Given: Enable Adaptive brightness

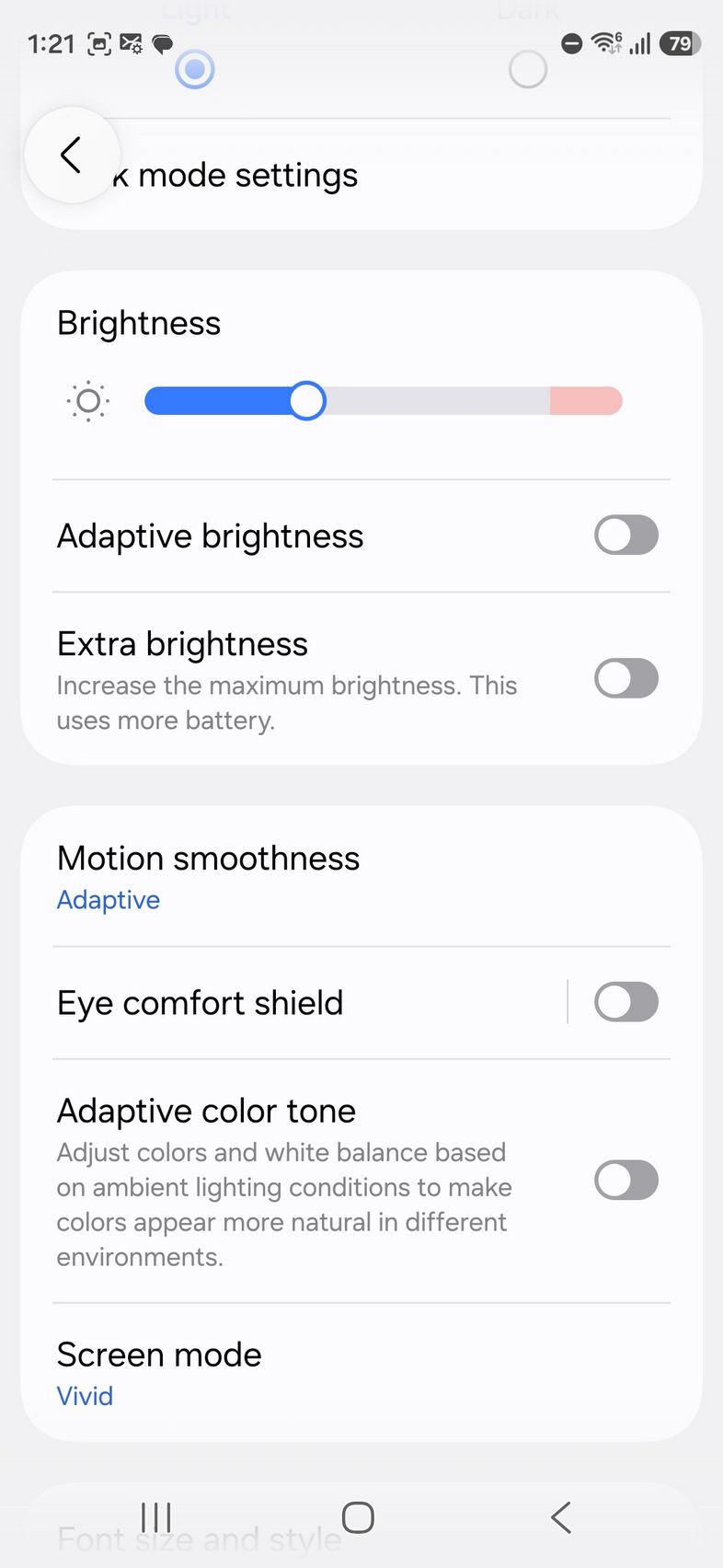Looking at the screenshot, I should pos(625,536).
